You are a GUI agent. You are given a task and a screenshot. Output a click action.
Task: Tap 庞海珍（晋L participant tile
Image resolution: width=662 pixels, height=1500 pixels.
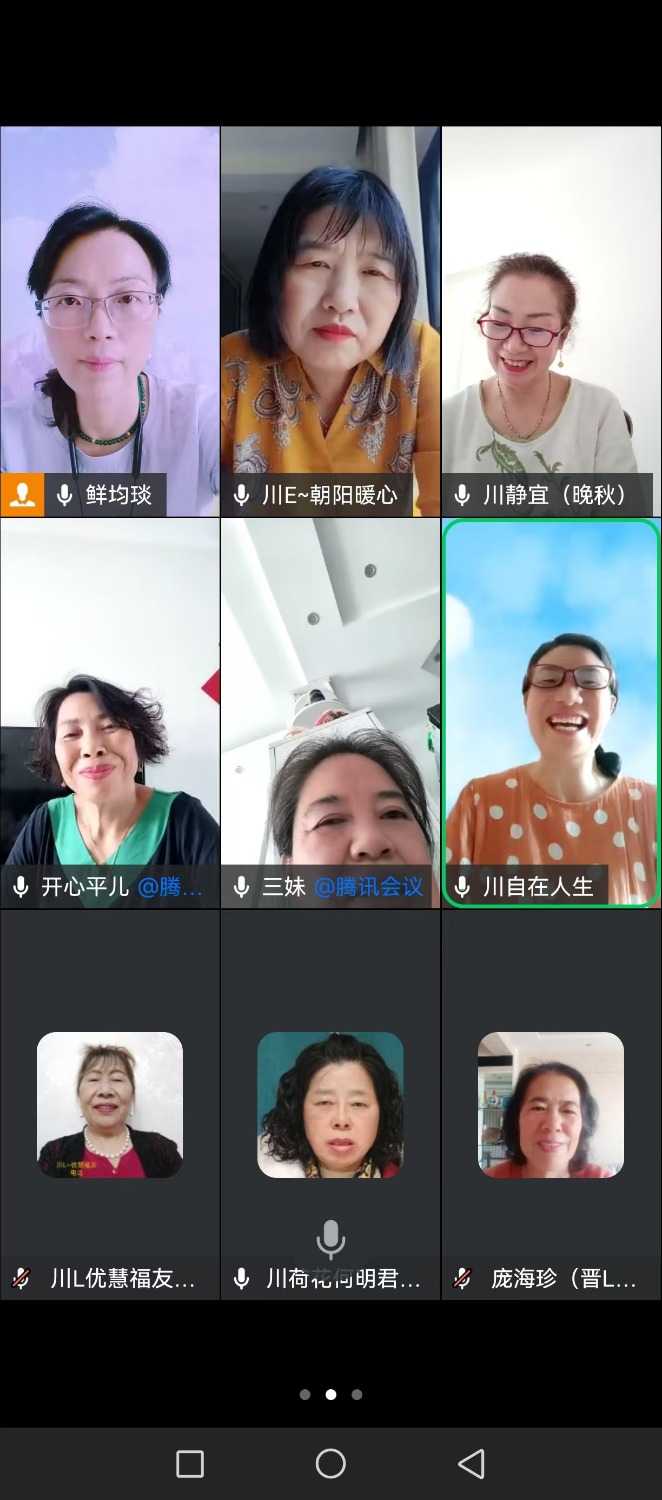[x=551, y=1105]
